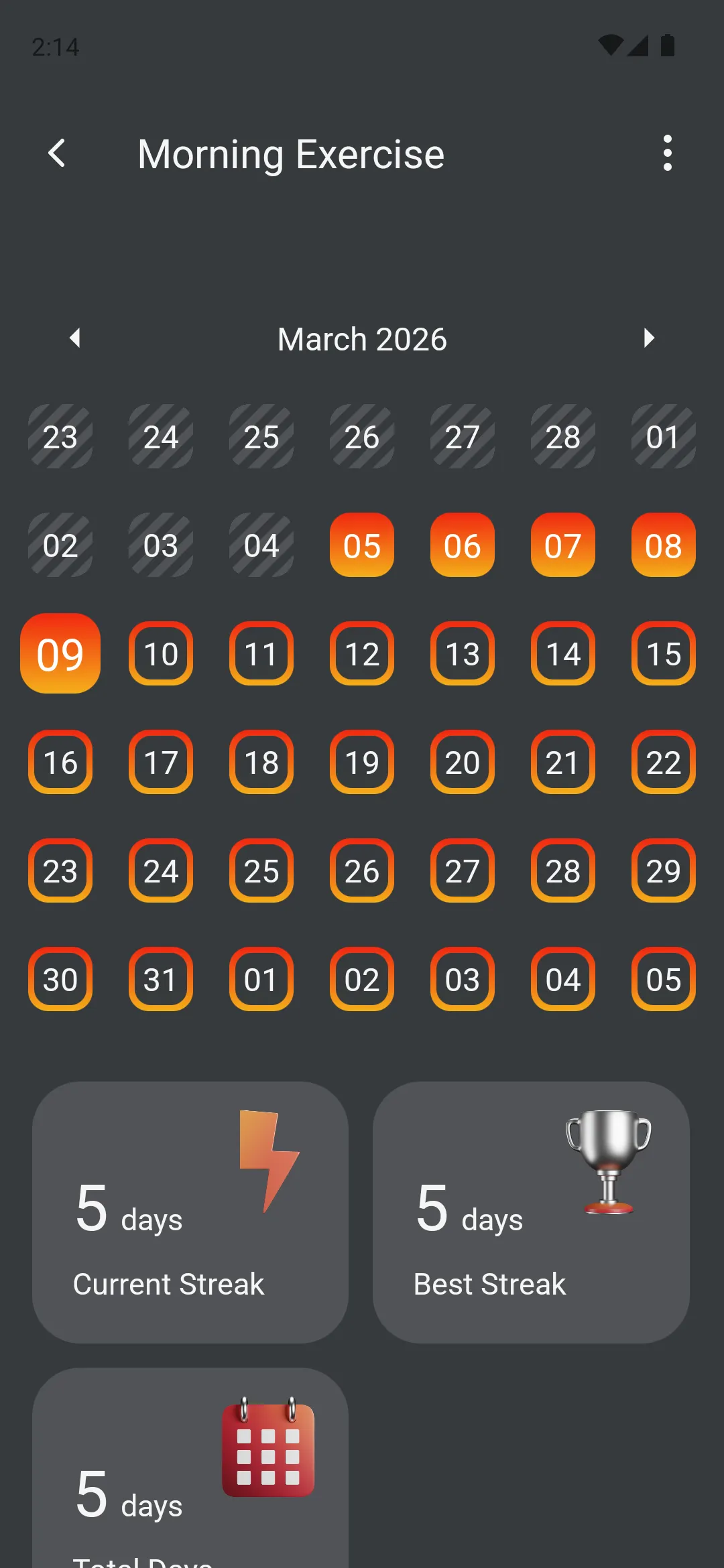The height and width of the screenshot is (1568, 724).
Task: Mark day 15 on the calendar
Action: point(663,653)
